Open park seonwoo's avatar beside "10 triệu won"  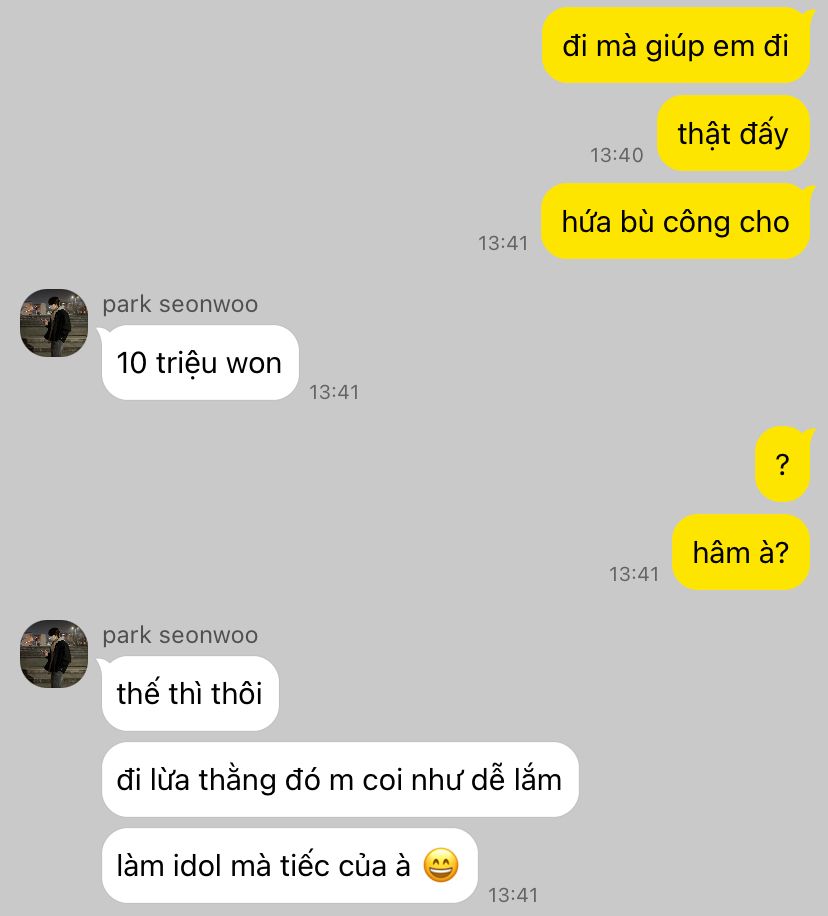(54, 323)
